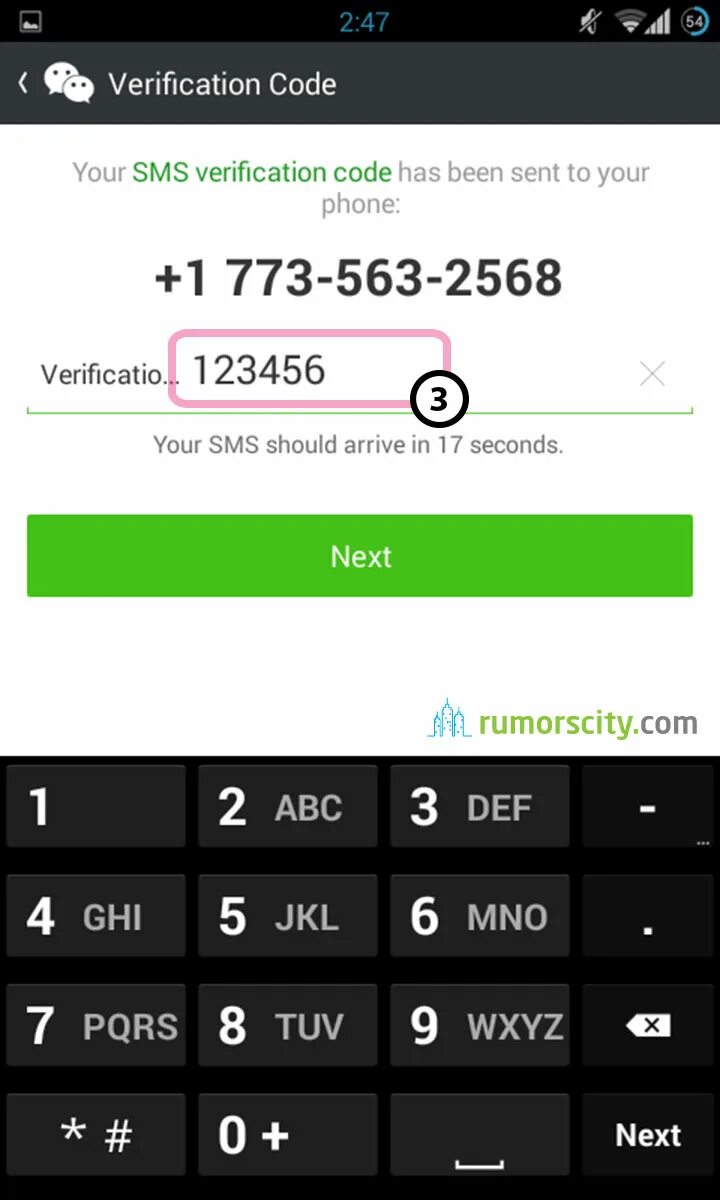Image resolution: width=720 pixels, height=1200 pixels.
Task: Tap the 2 ABC key
Action: point(288,807)
